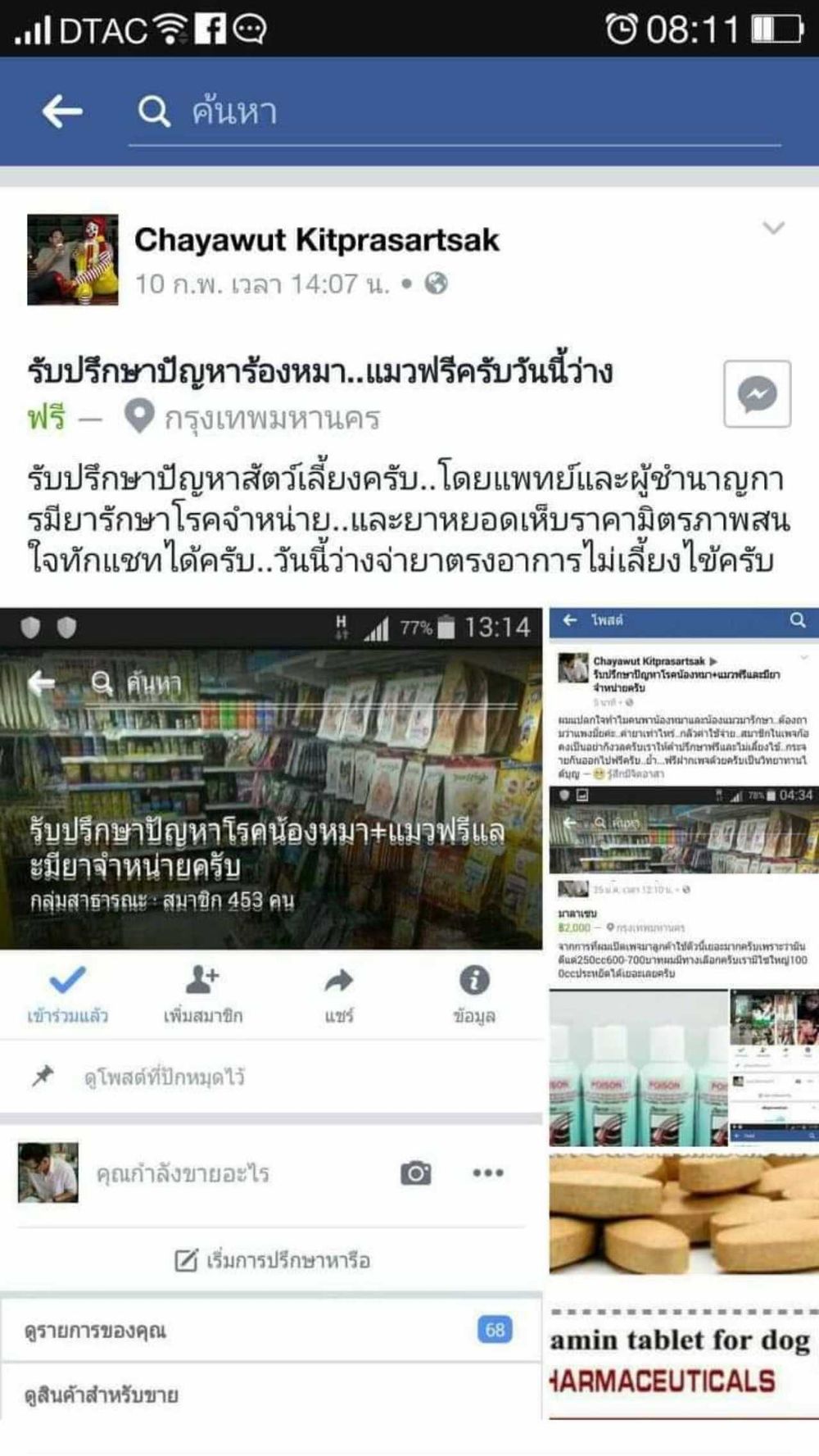Open the attached post screenshot image

click(x=683, y=795)
